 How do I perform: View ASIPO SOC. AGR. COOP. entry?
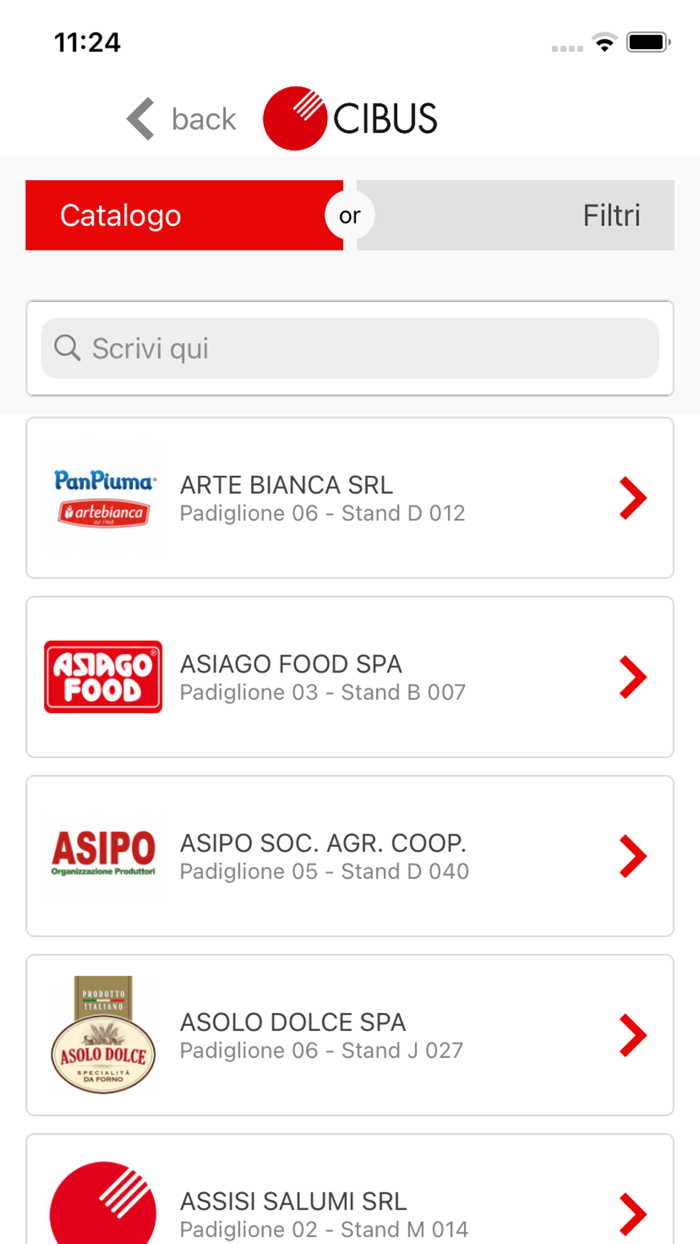[x=350, y=856]
